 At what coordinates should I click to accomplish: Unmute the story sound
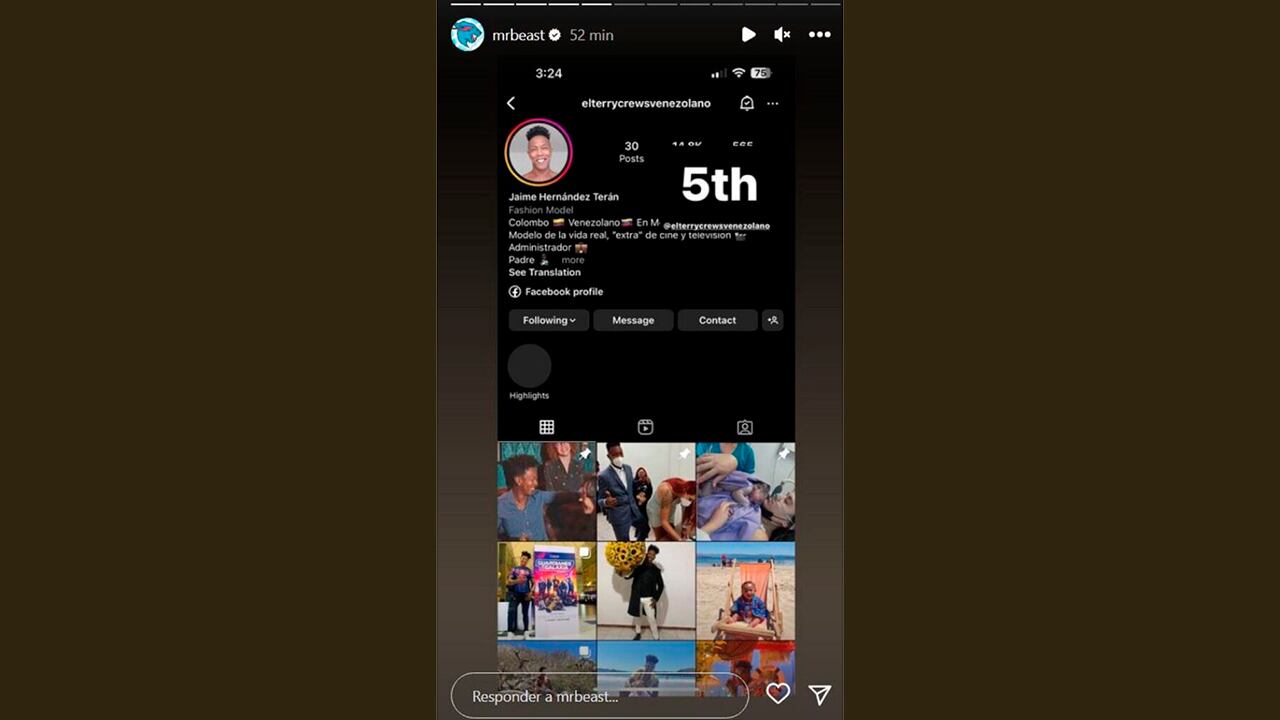(782, 35)
